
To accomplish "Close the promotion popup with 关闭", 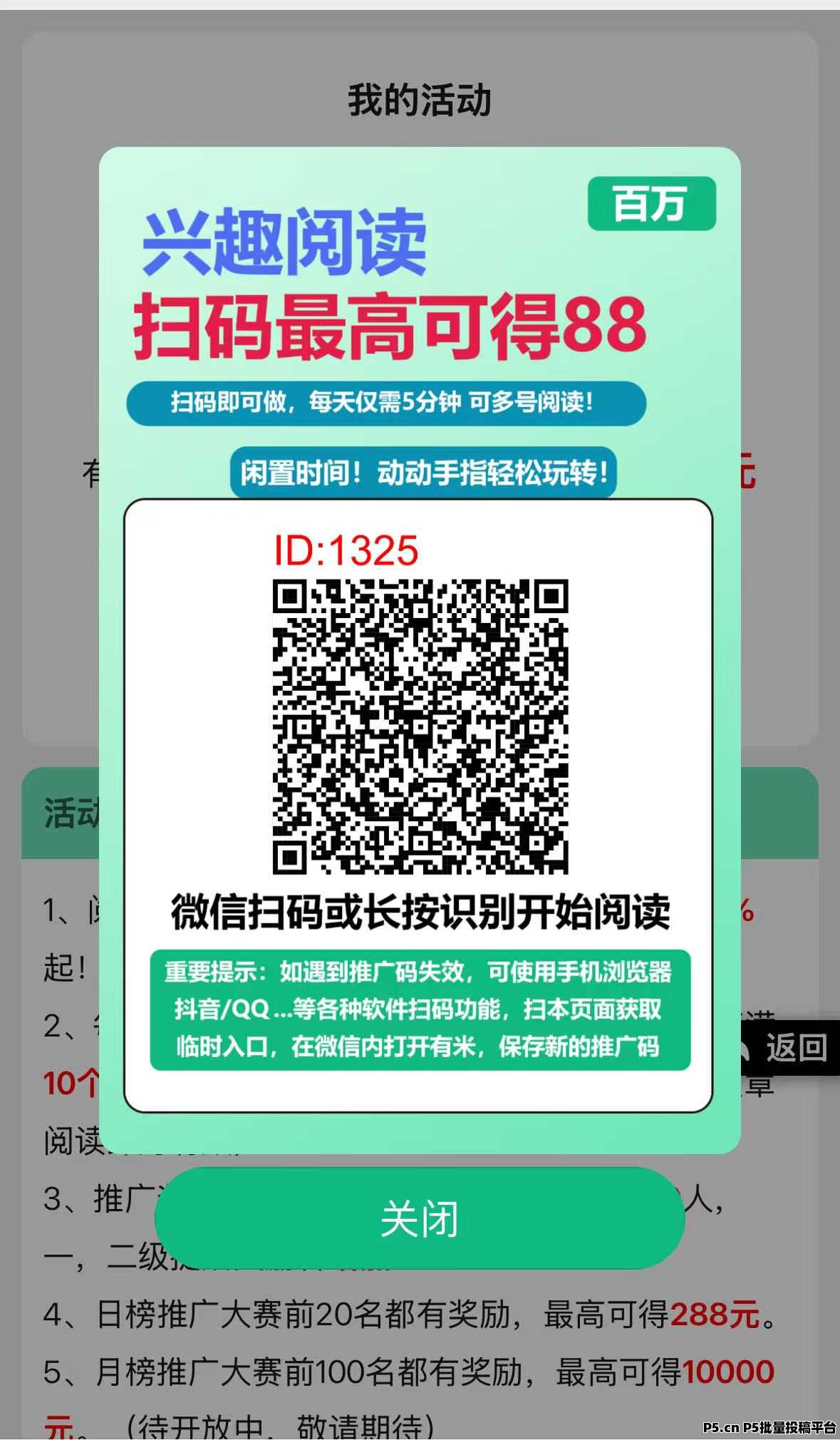I will (x=419, y=1218).
